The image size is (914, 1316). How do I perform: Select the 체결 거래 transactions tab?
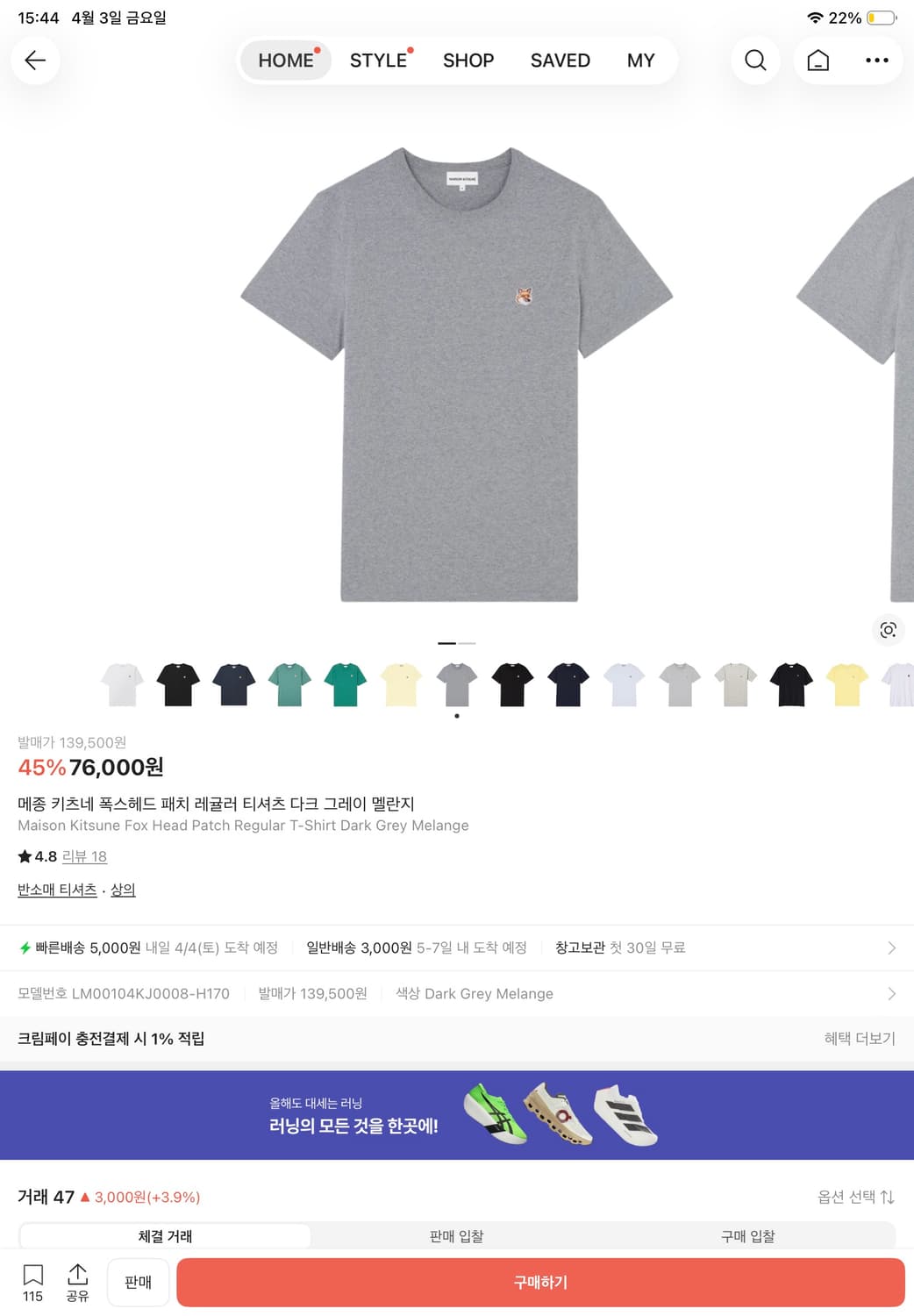click(x=163, y=1235)
